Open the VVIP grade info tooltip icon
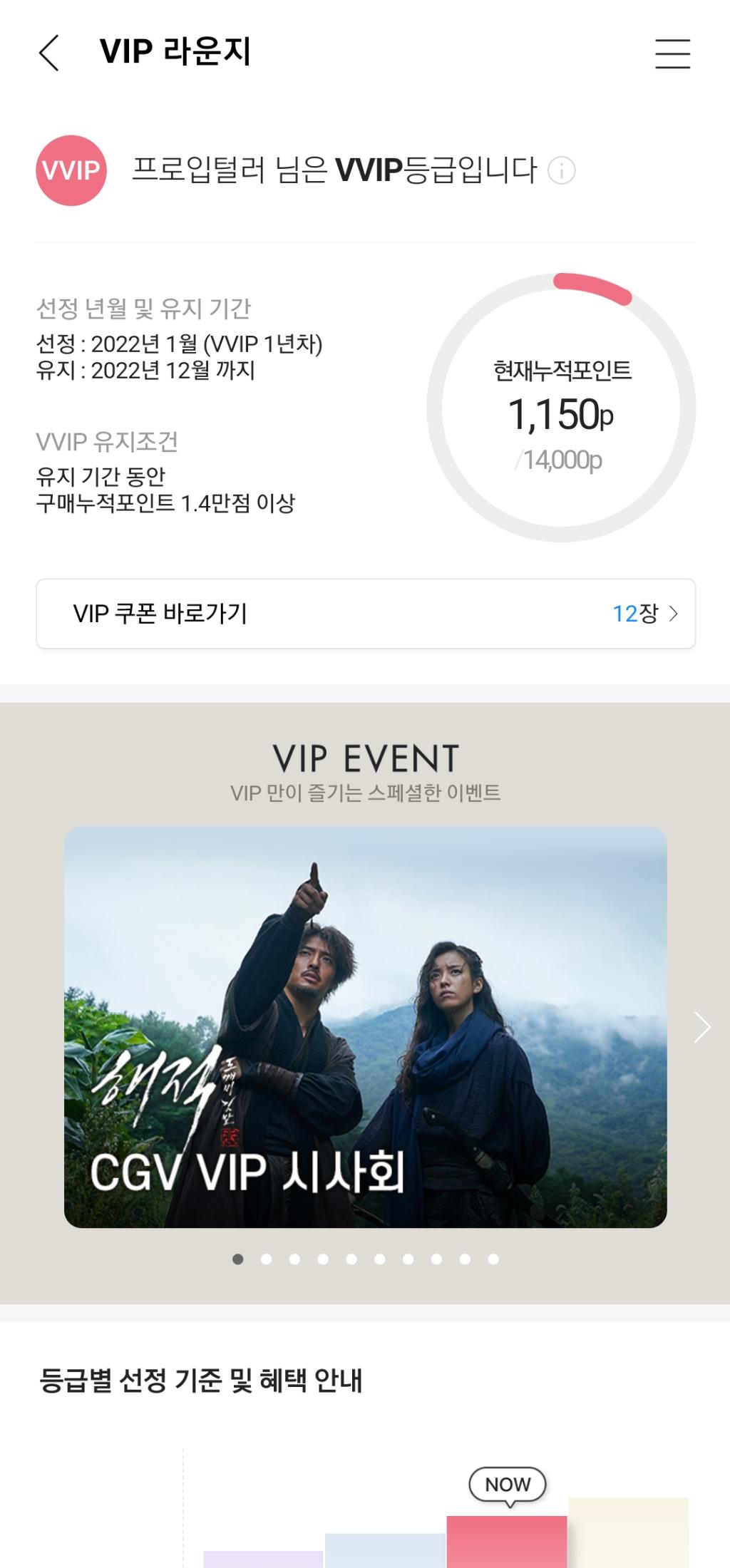The width and height of the screenshot is (730, 1568). coord(562,171)
